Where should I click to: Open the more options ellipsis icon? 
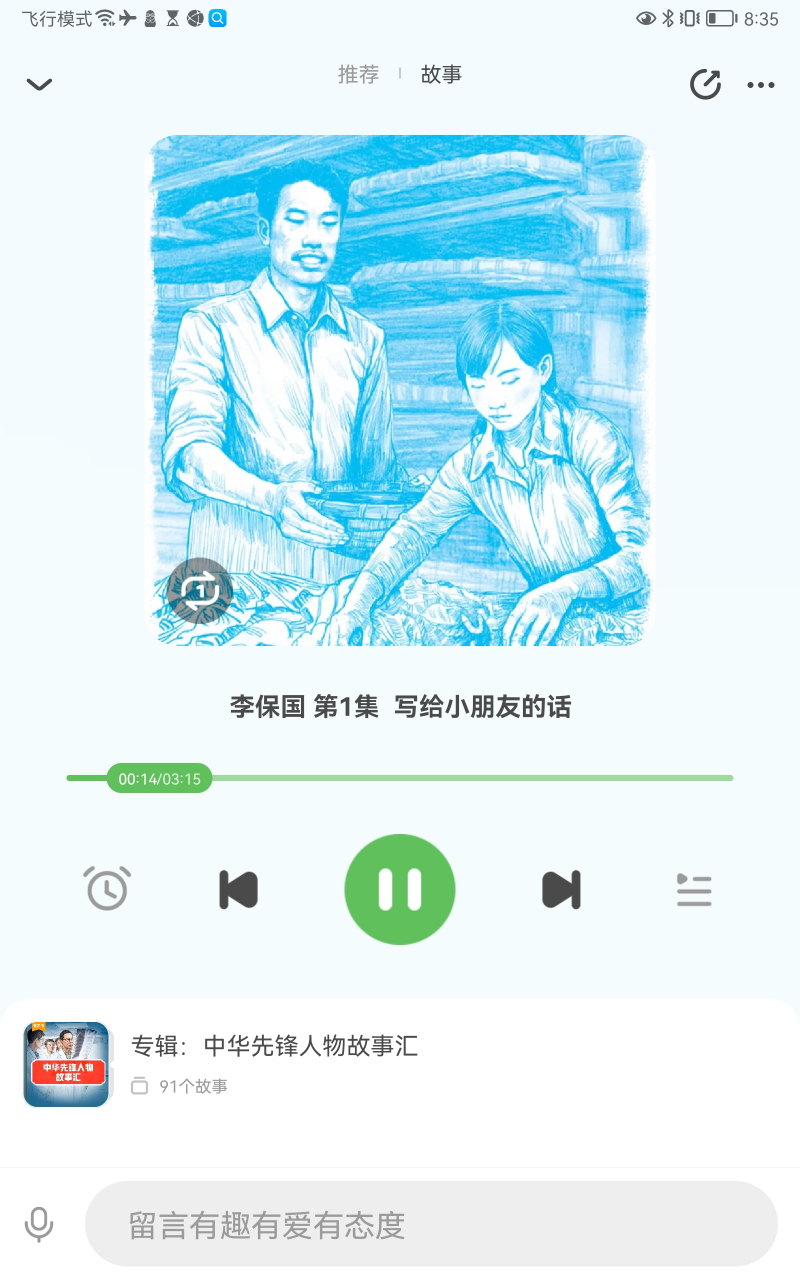pyautogui.click(x=761, y=84)
